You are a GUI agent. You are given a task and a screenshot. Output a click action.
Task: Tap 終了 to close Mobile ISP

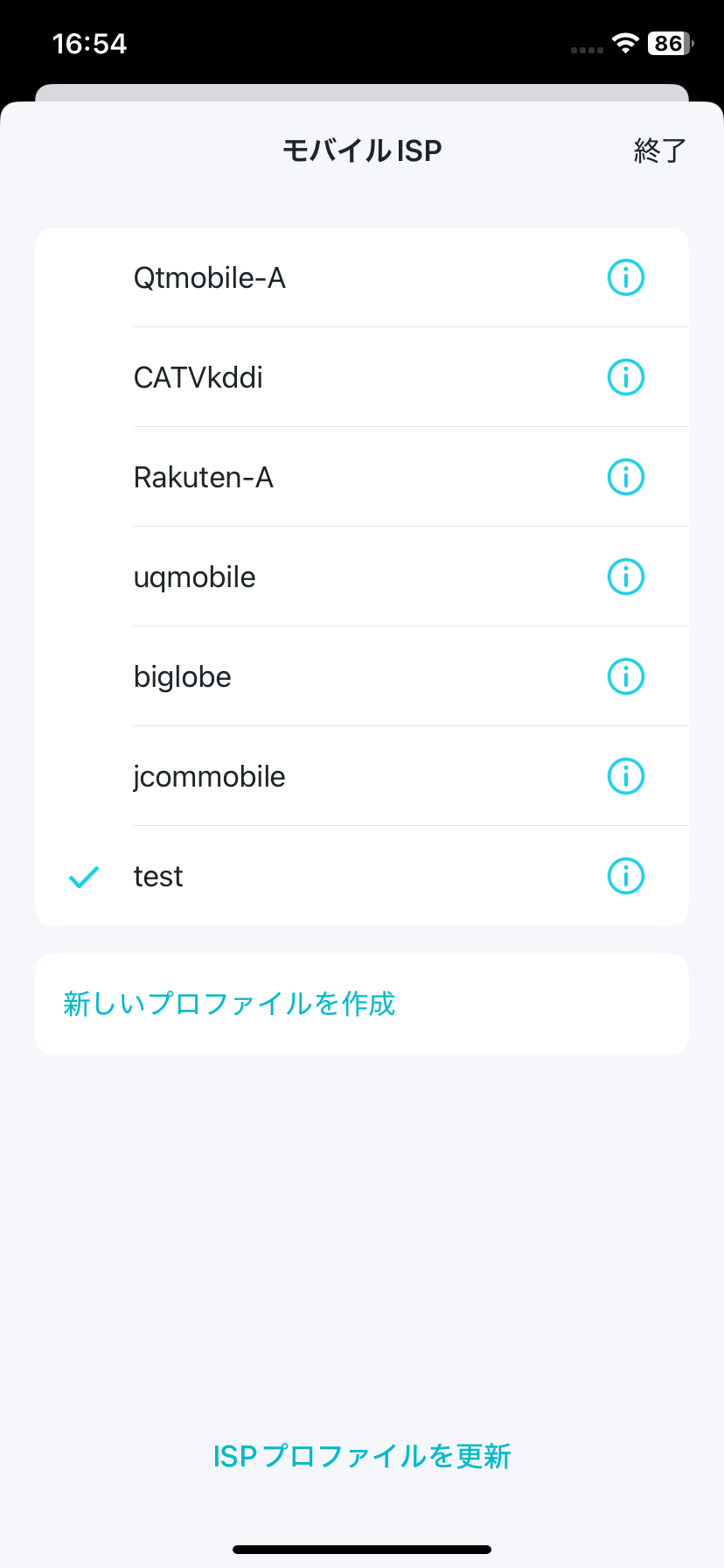(x=660, y=150)
